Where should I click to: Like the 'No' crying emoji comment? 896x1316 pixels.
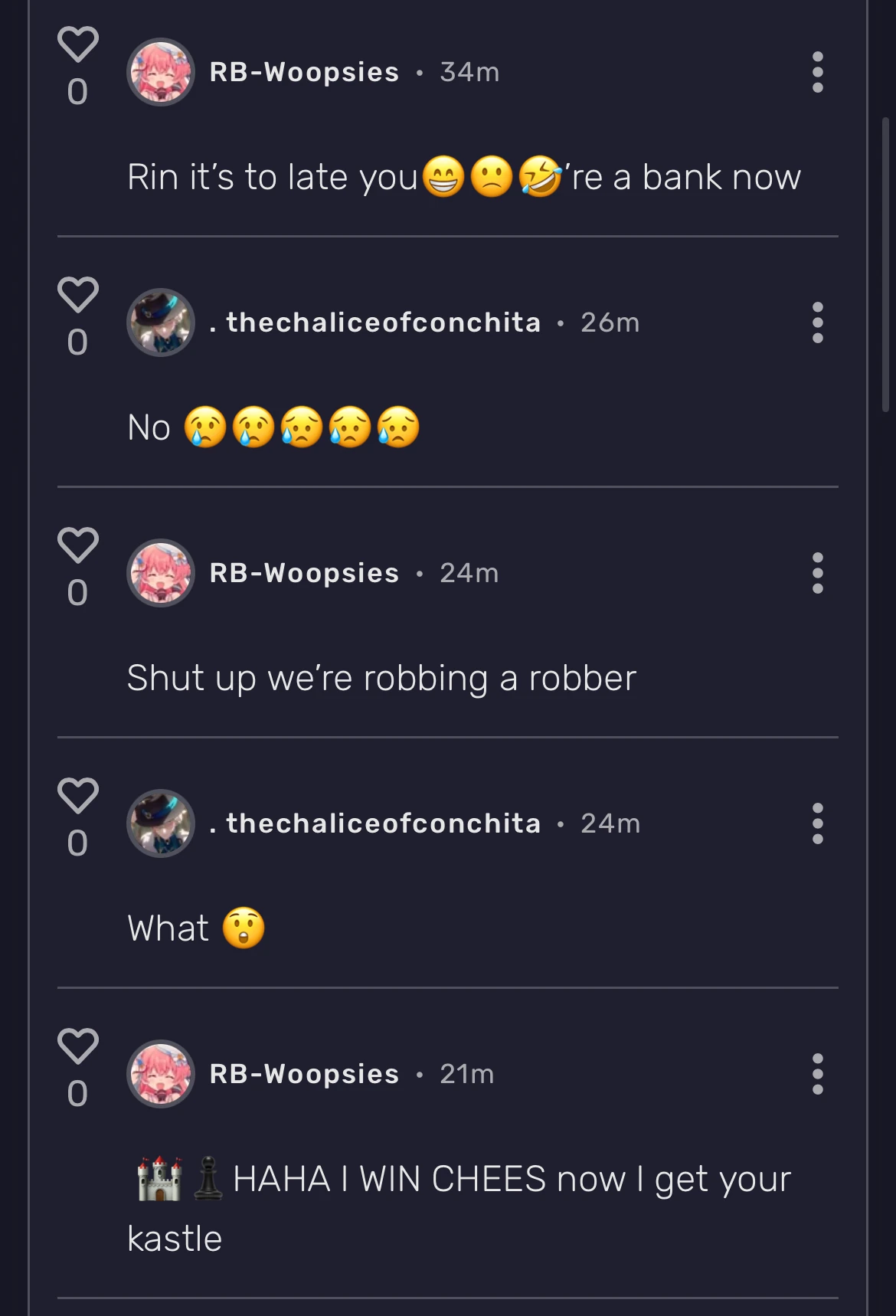(78, 295)
